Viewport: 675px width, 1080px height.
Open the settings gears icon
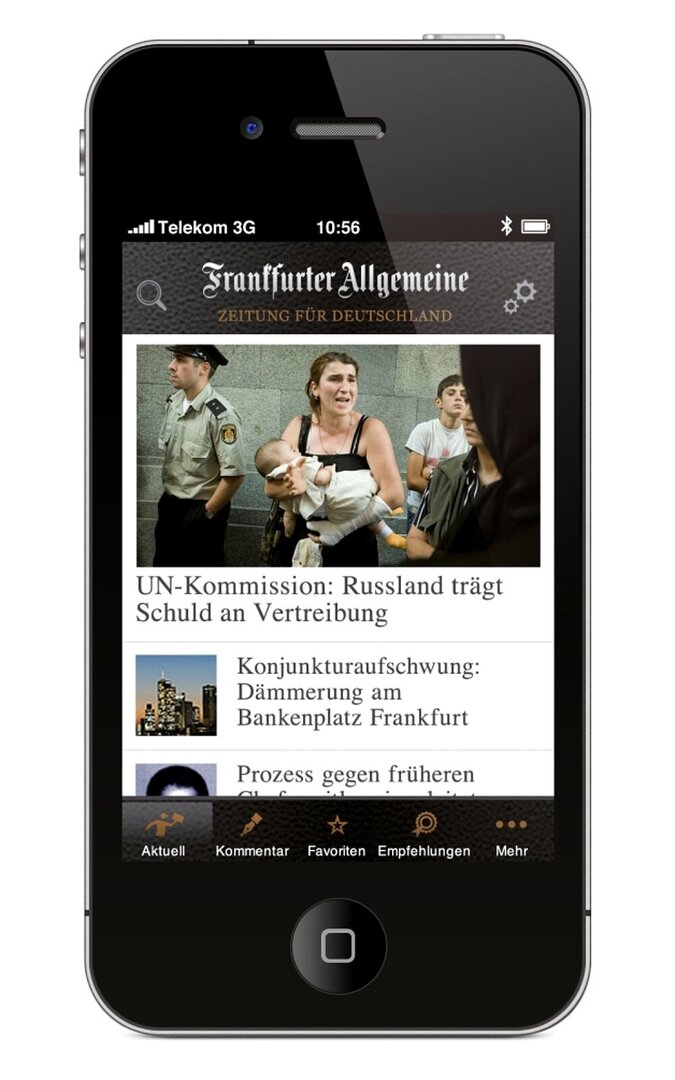pyautogui.click(x=519, y=296)
